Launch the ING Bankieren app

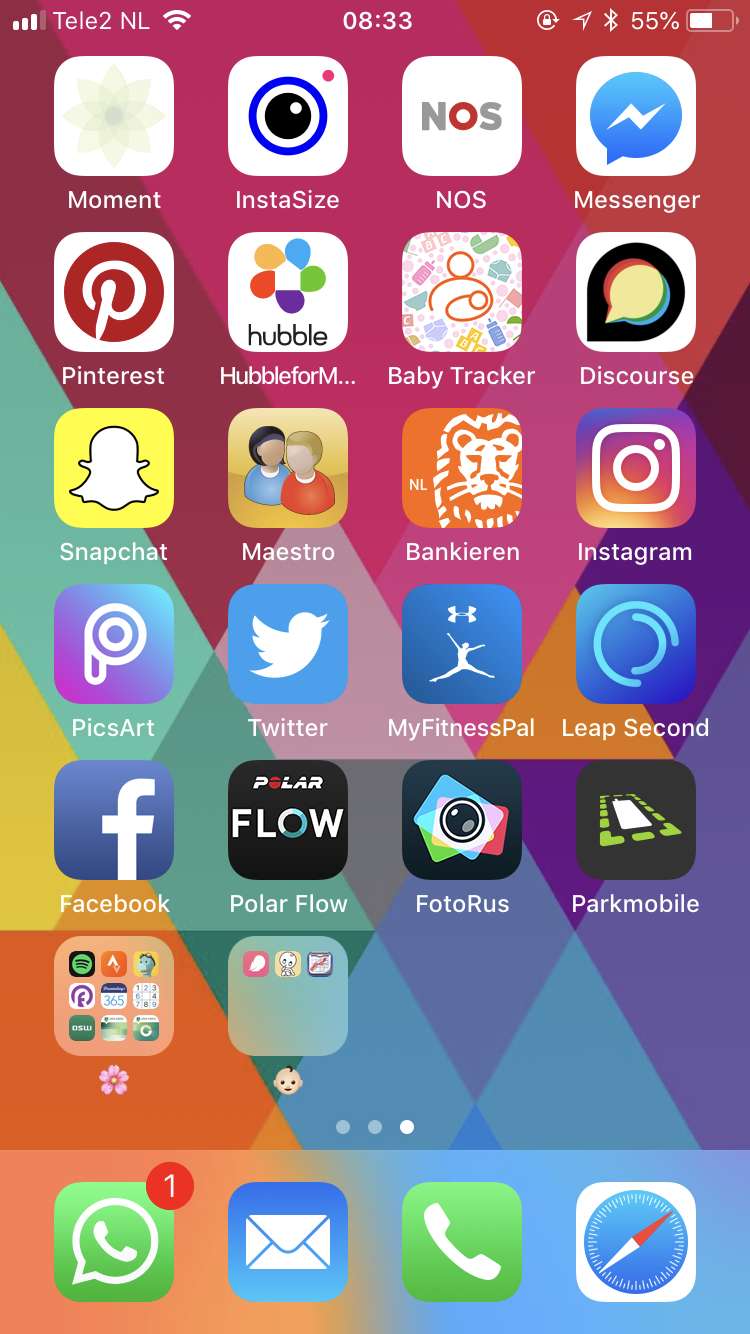[462, 468]
